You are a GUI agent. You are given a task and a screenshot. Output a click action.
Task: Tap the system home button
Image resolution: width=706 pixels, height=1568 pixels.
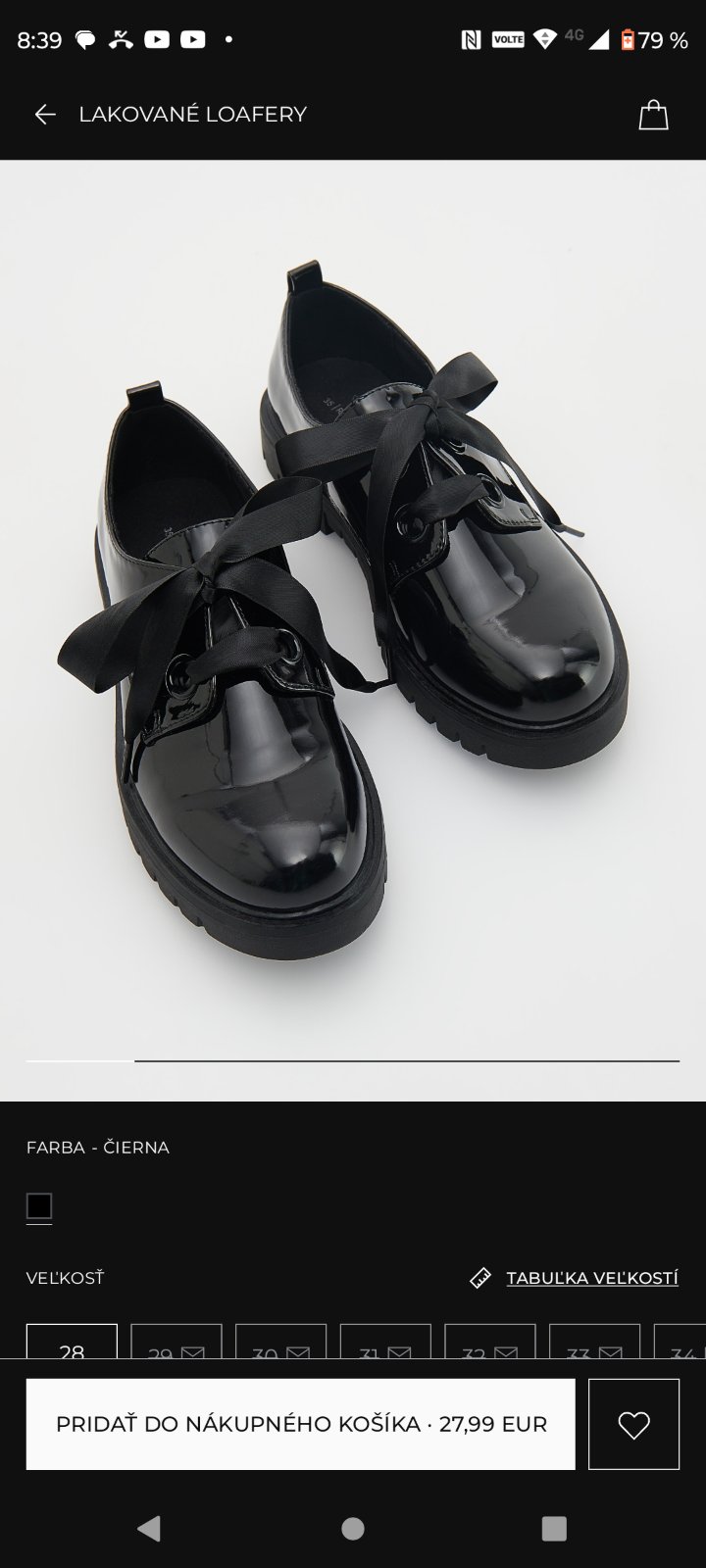coord(353,1528)
